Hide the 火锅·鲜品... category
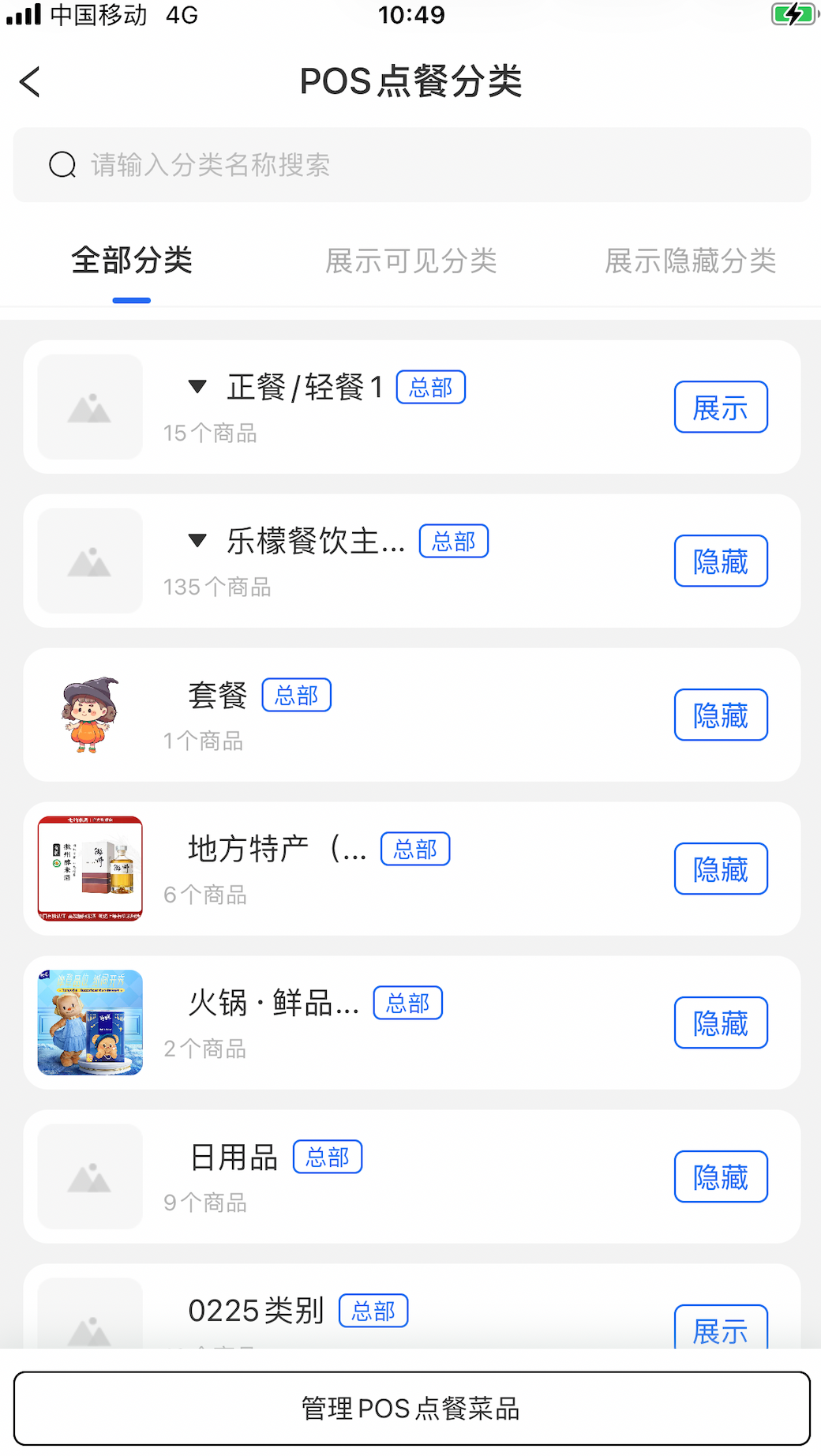This screenshot has height=1456, width=821. (720, 1023)
